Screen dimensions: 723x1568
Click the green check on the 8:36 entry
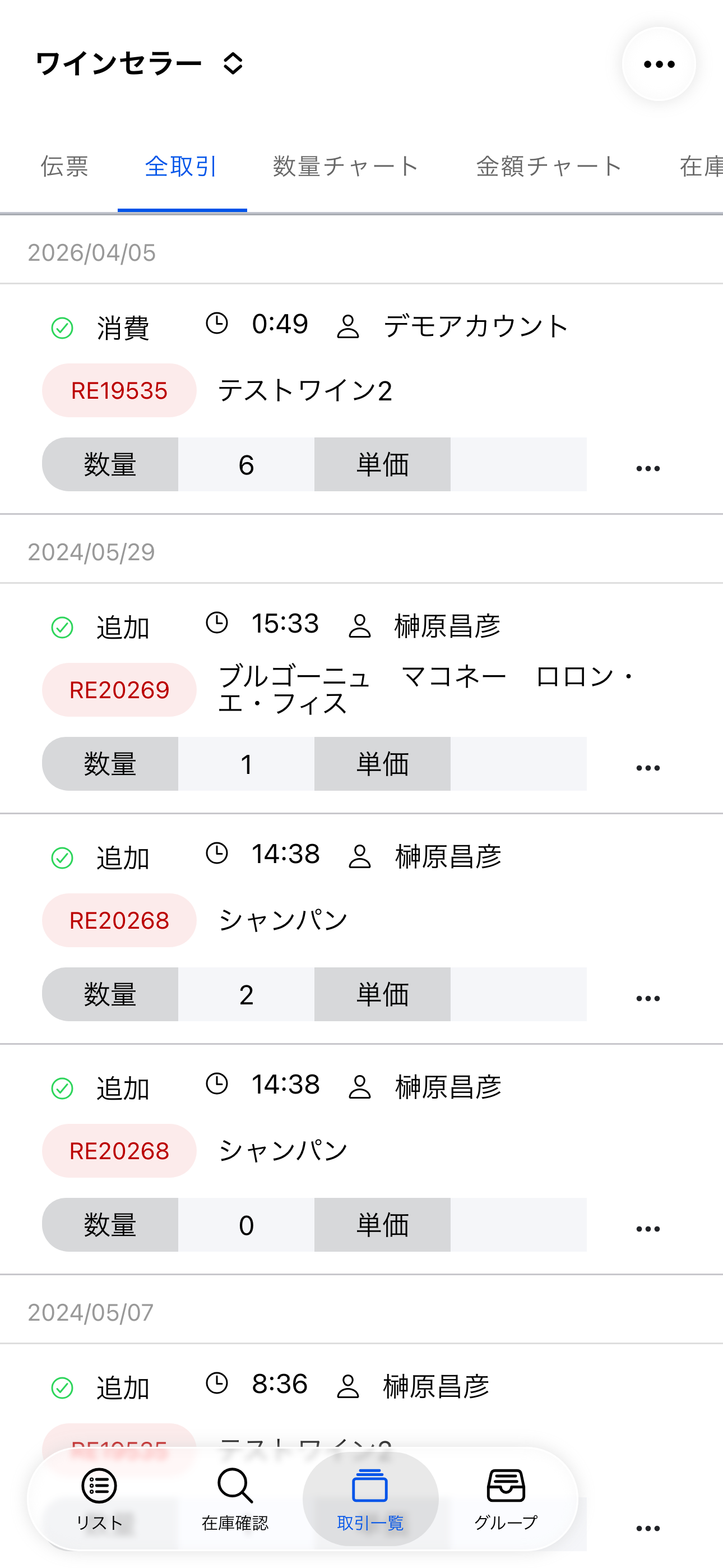(x=63, y=1387)
